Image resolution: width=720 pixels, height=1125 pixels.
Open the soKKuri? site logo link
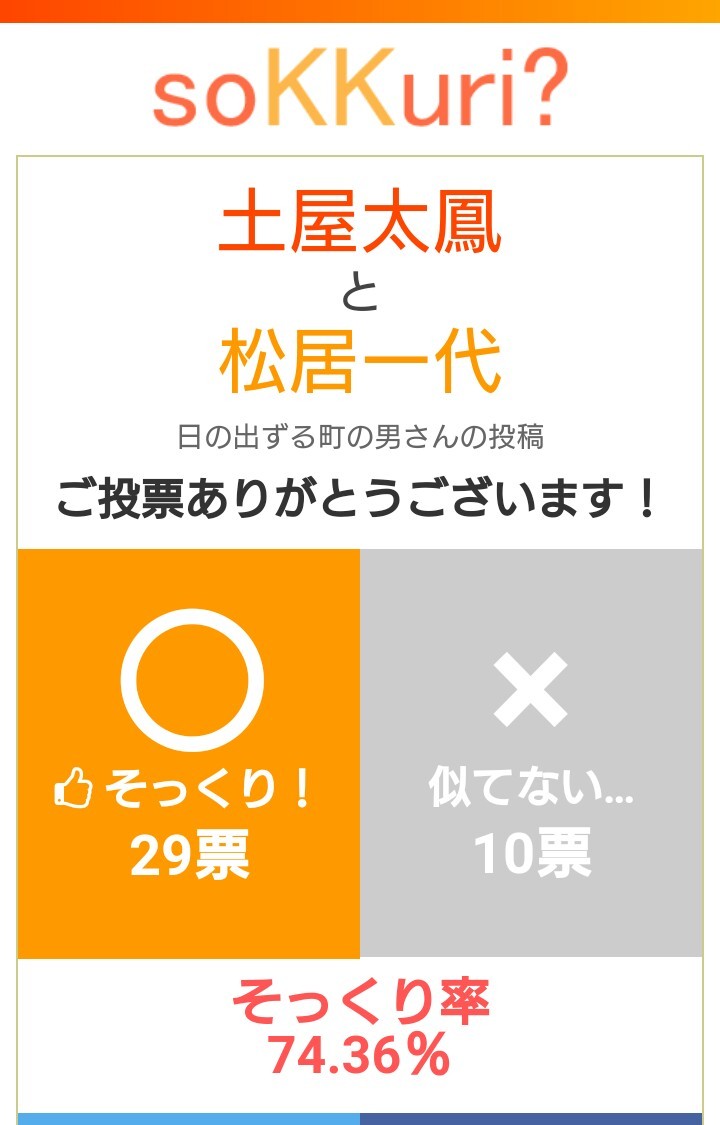tap(360, 90)
